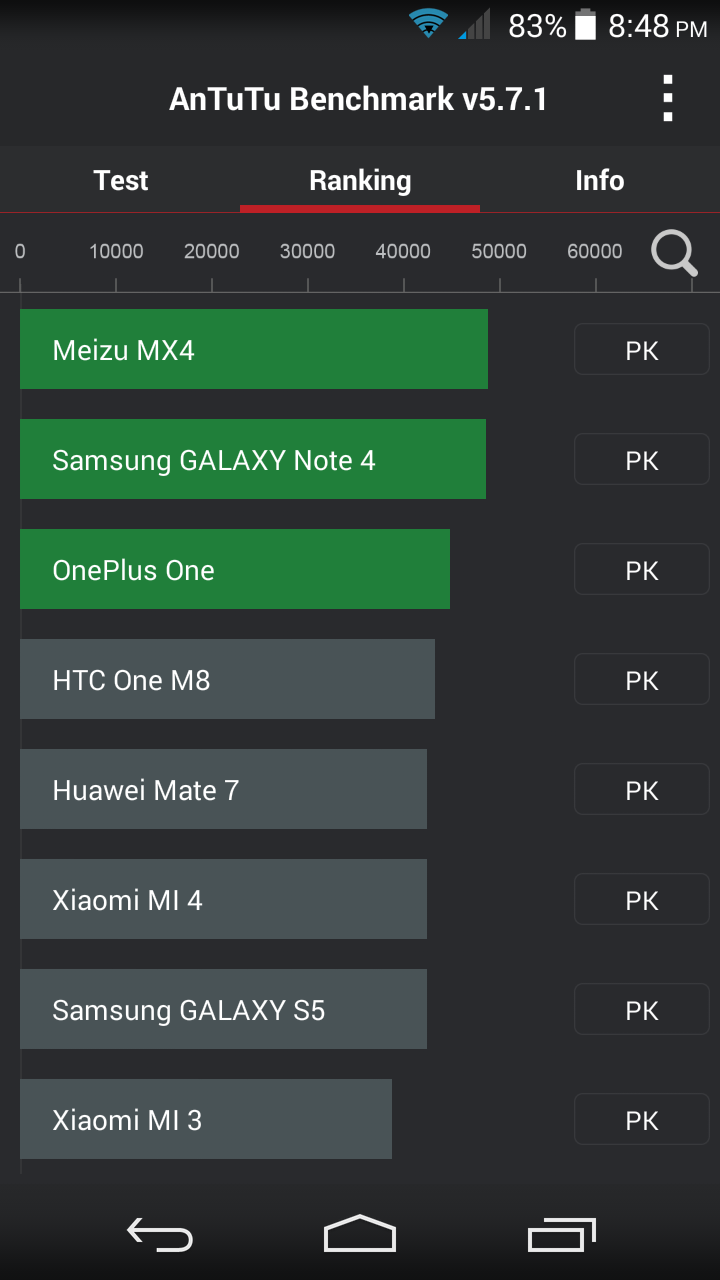Open the overflow menu
The image size is (720, 1280).
pyautogui.click(x=667, y=99)
